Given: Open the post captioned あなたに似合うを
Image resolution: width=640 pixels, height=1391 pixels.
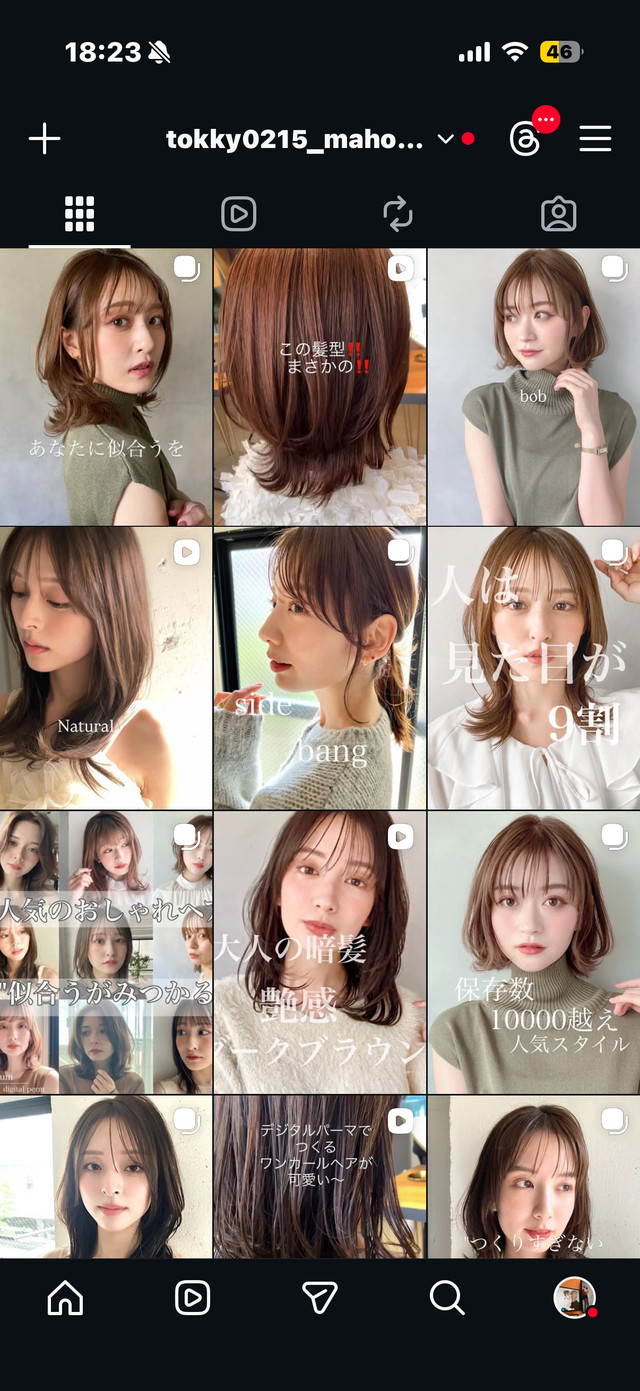Looking at the screenshot, I should point(106,387).
